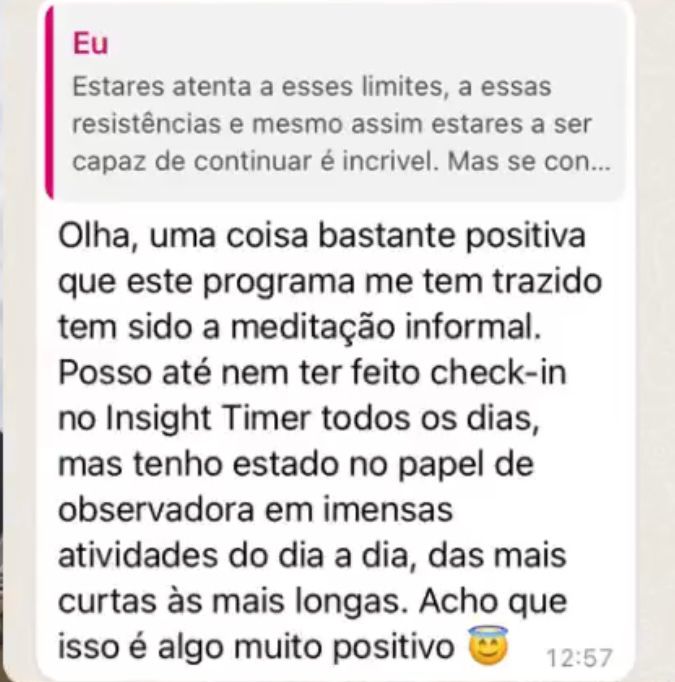
Task: Jump to the quoted message from Eu
Action: [336, 106]
